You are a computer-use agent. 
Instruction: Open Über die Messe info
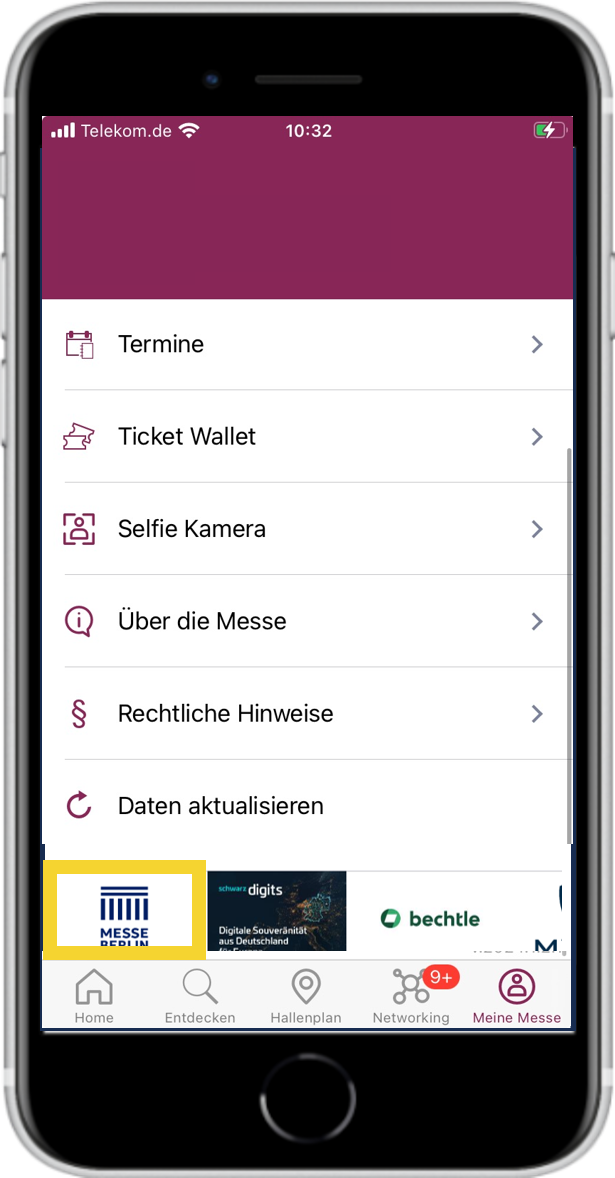click(x=306, y=621)
